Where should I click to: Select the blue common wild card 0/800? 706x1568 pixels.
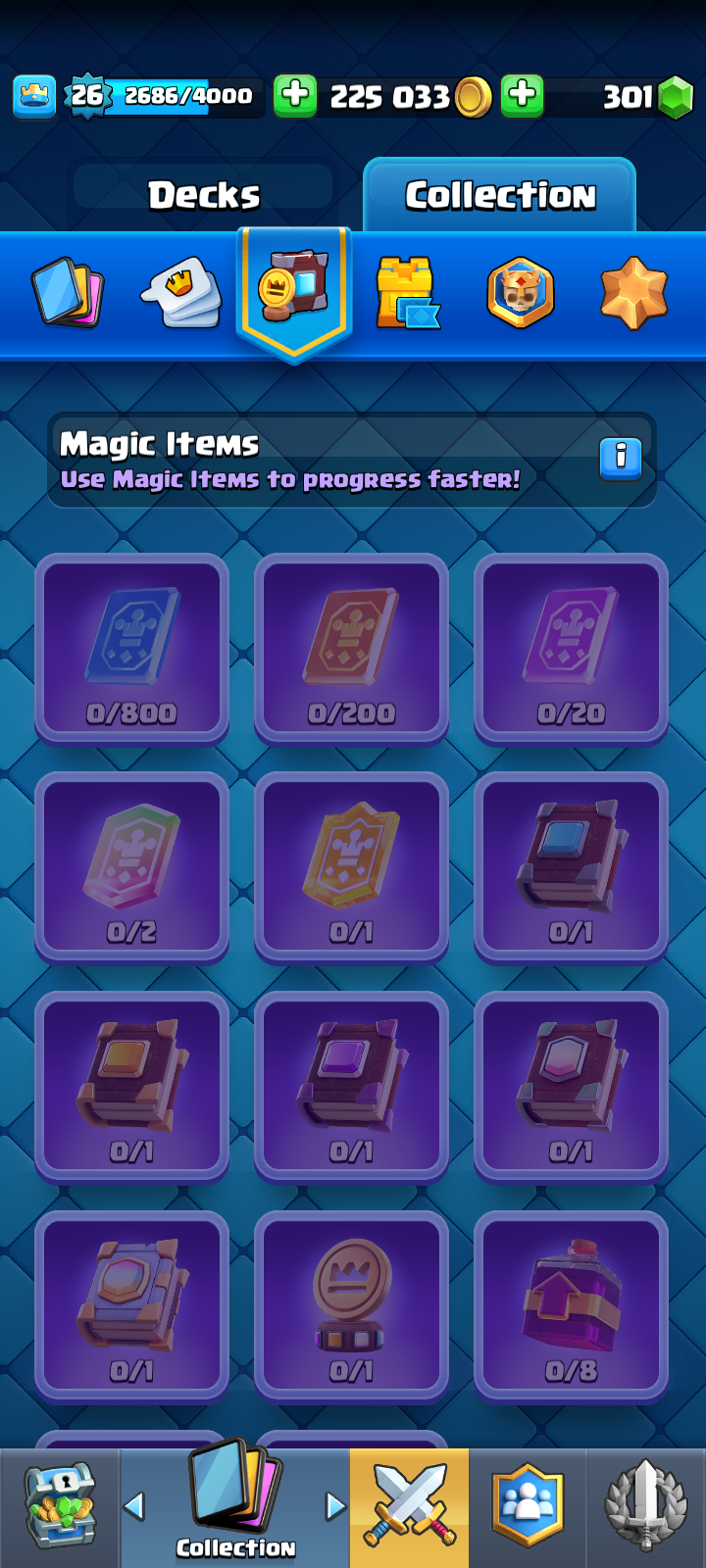tap(132, 648)
